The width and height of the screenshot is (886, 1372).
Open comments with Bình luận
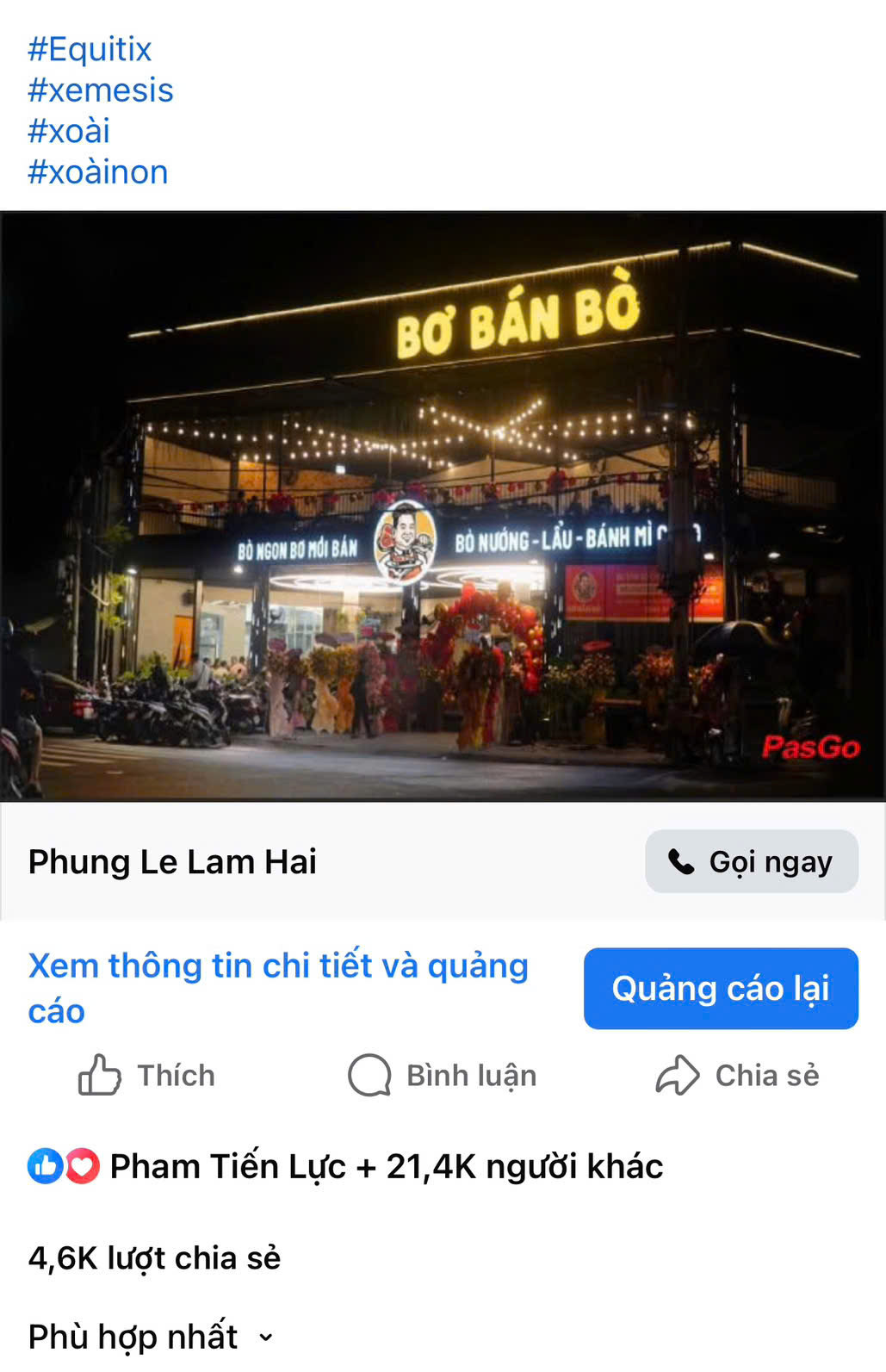(x=443, y=1076)
